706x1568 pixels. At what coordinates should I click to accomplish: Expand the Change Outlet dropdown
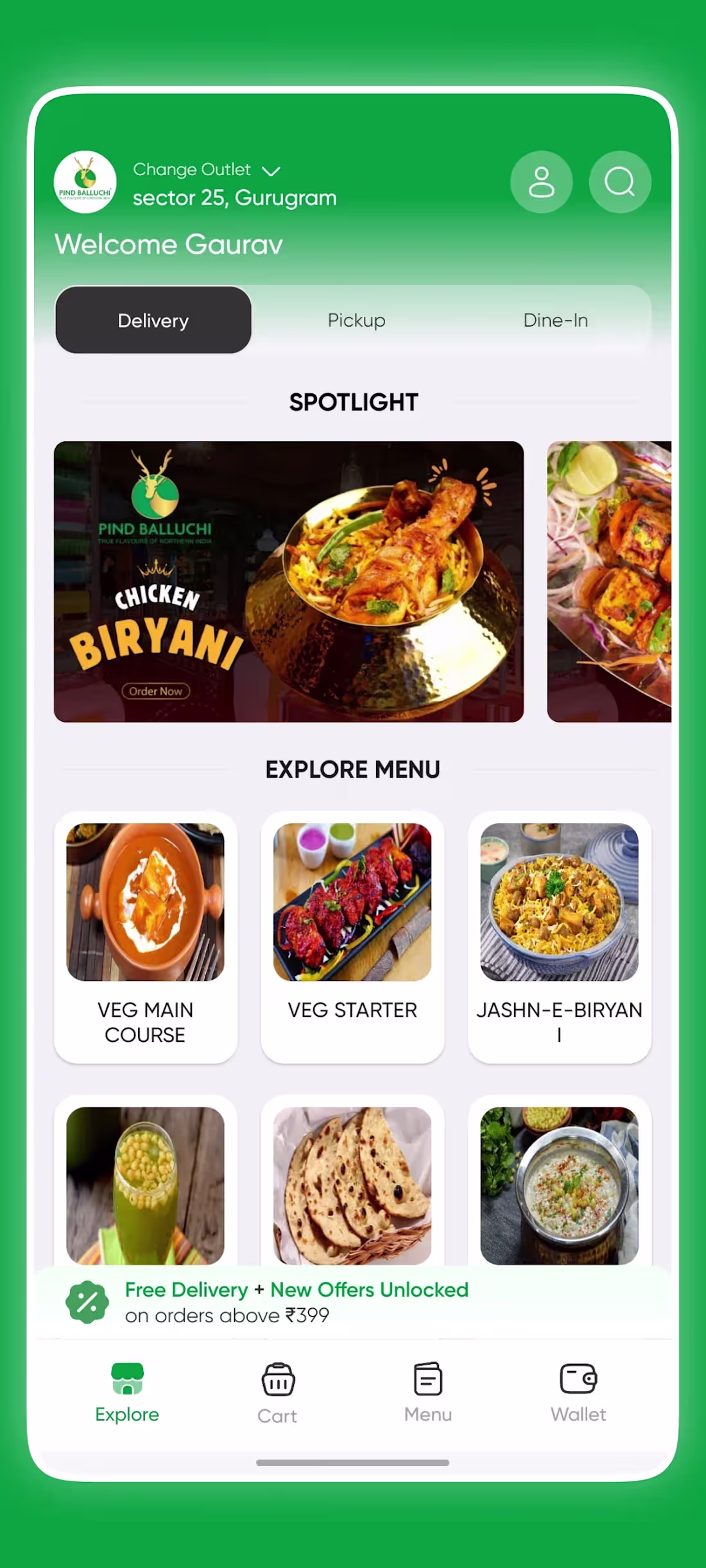coord(205,169)
